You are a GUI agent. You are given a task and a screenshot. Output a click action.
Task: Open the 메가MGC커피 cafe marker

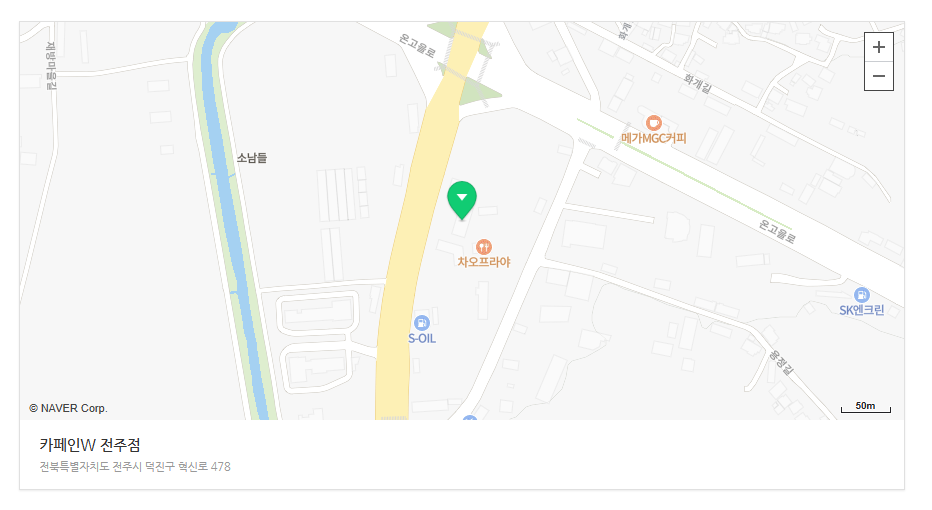[654, 123]
